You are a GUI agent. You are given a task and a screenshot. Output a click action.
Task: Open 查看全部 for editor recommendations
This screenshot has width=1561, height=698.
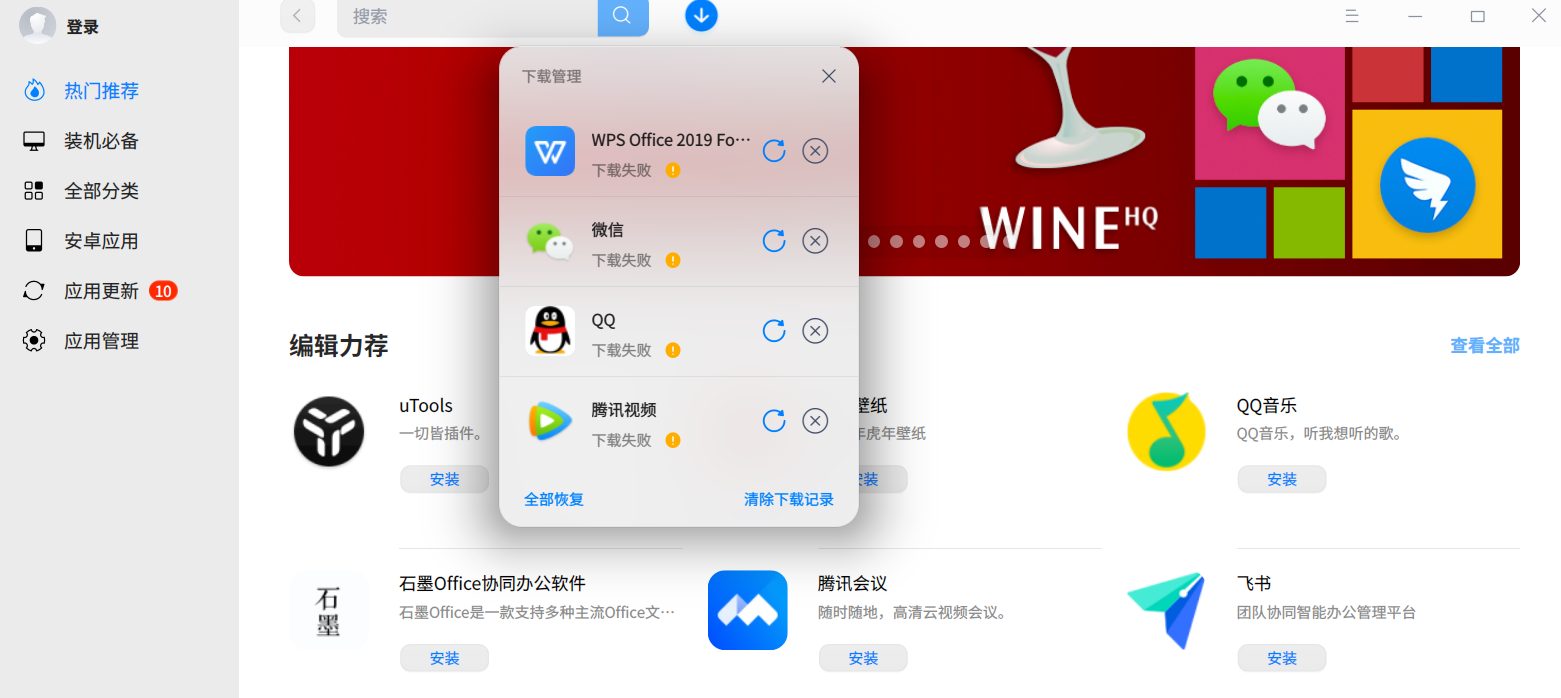point(1484,345)
